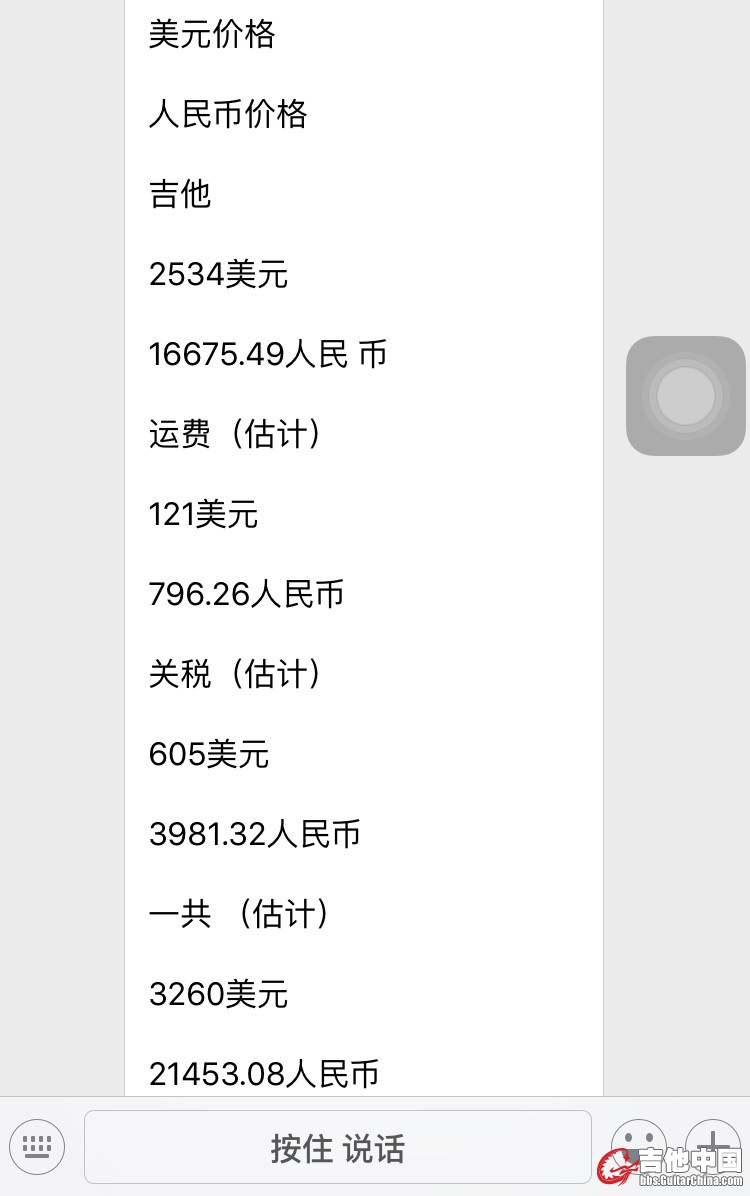
Task: Tap the AssistiveTouch floating button
Action: click(686, 396)
